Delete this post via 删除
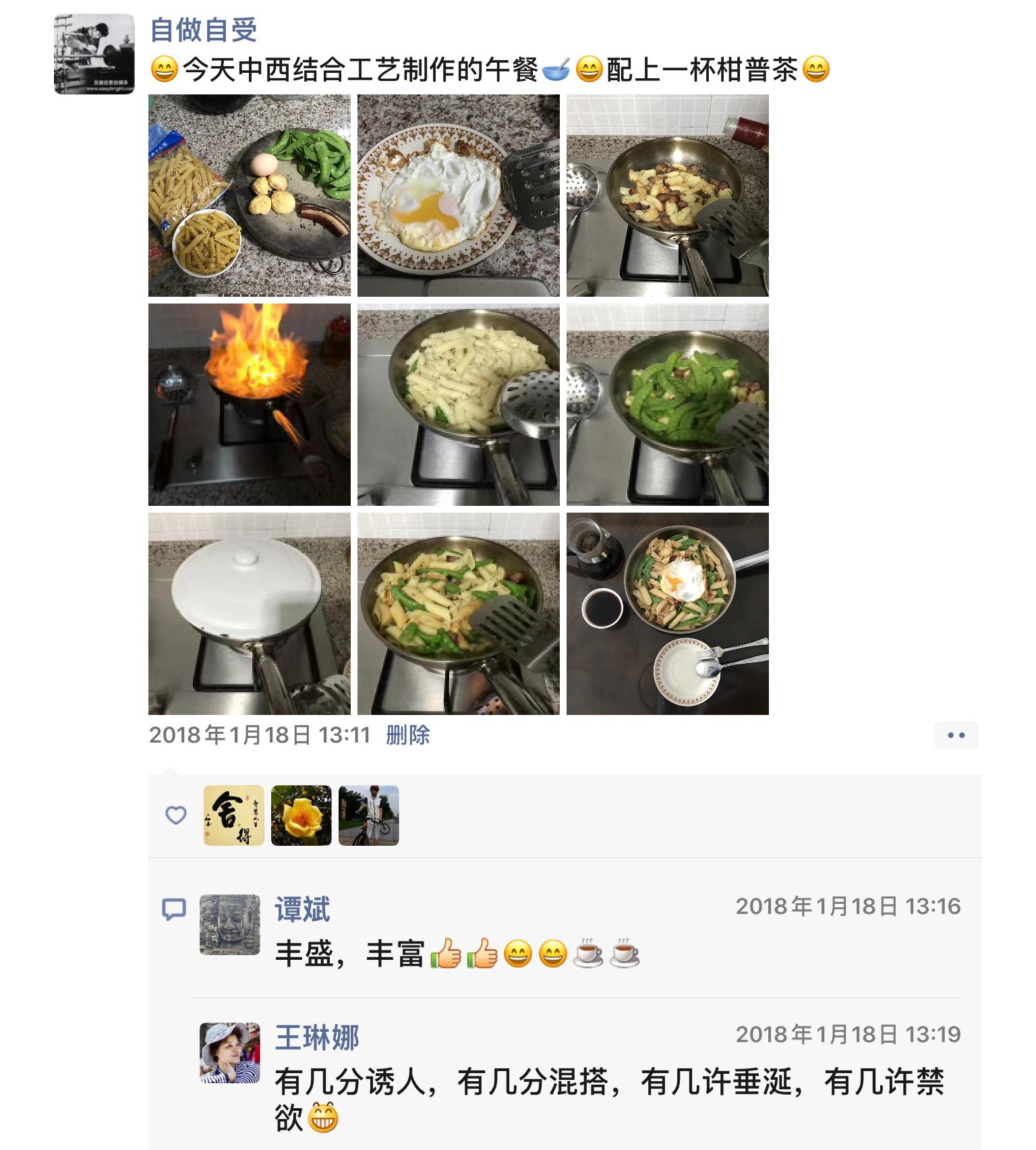The width and height of the screenshot is (1036, 1150). click(x=408, y=735)
